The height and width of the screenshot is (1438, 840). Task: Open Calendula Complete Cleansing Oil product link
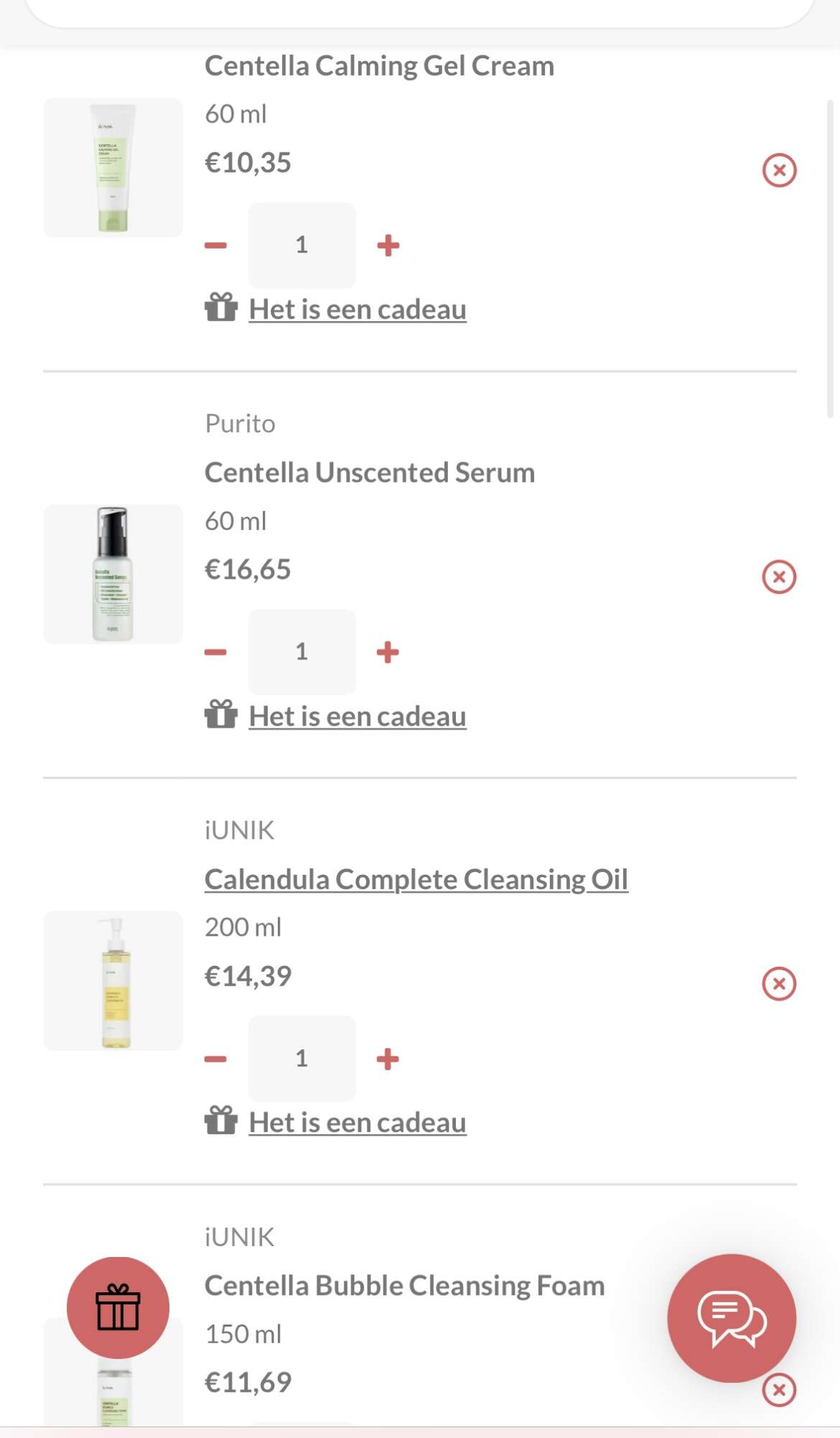[416, 879]
